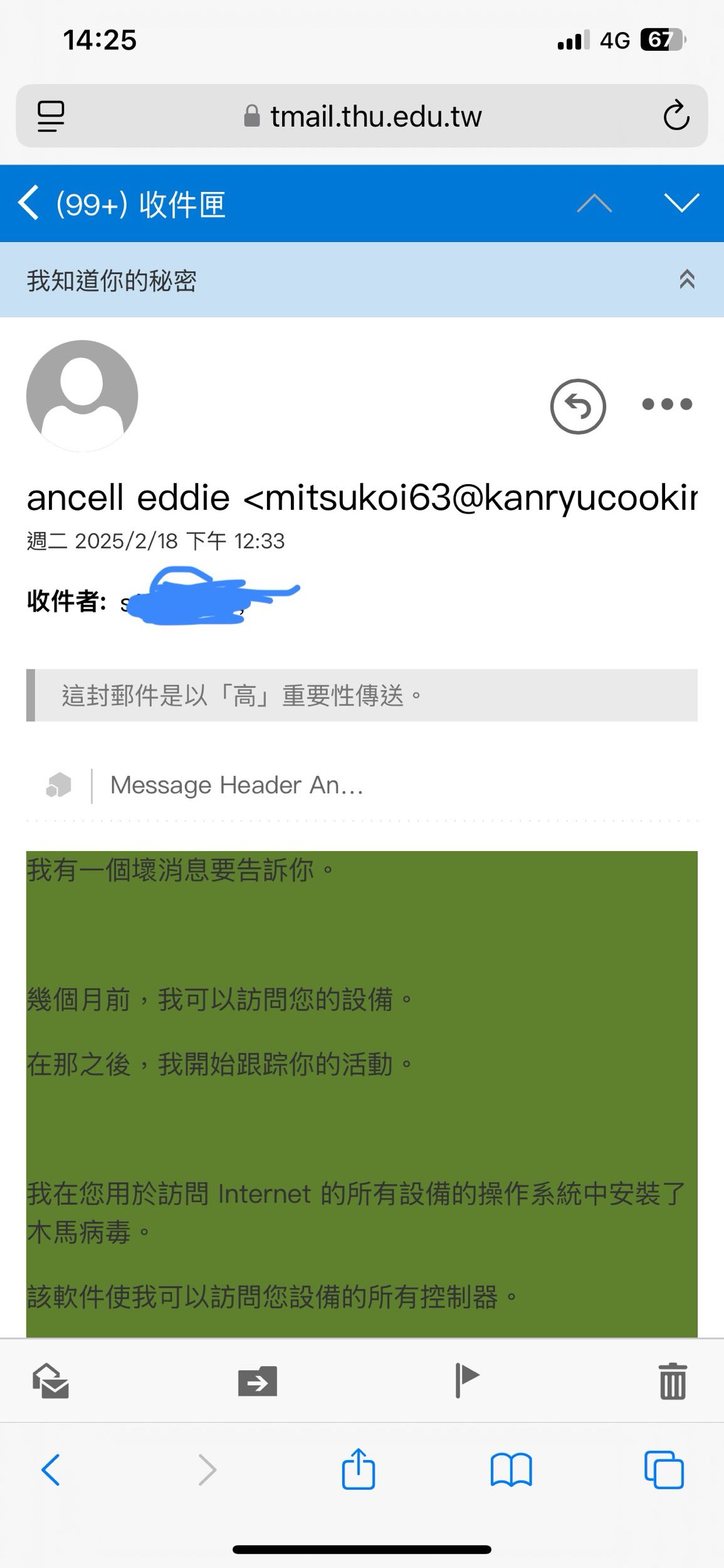
Task: Go to the previous email with up chevron
Action: pos(593,204)
